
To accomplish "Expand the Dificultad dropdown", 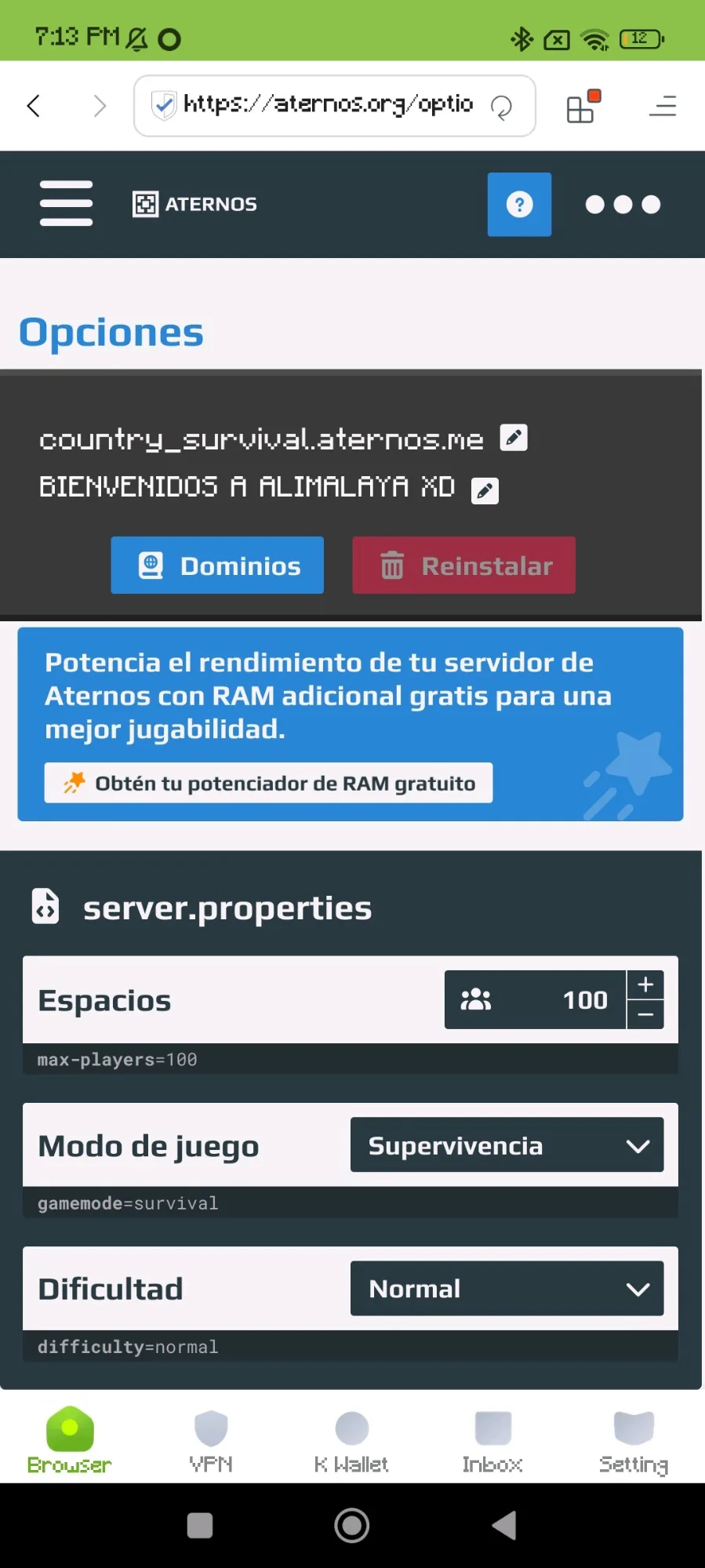I will point(507,1288).
